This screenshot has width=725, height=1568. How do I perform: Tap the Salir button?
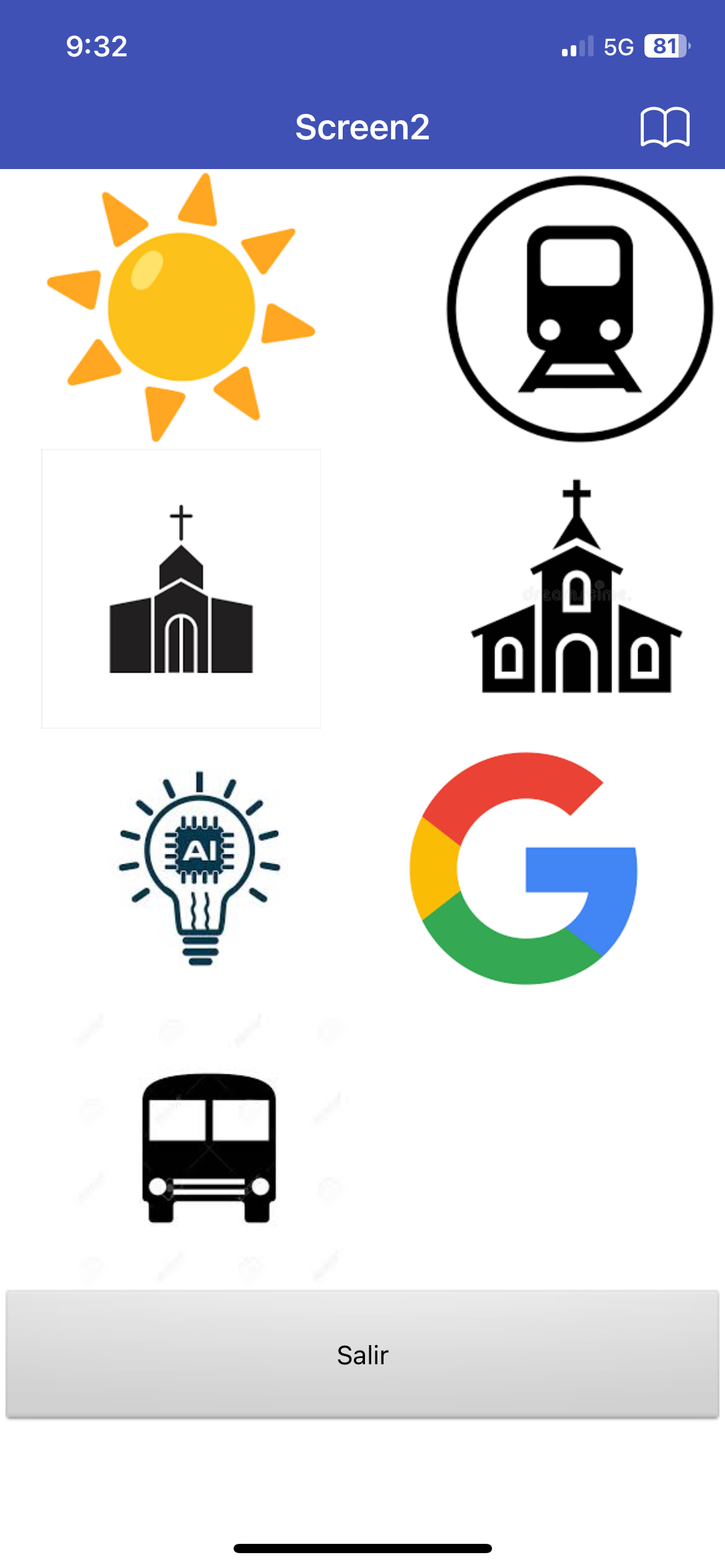pos(362,1354)
